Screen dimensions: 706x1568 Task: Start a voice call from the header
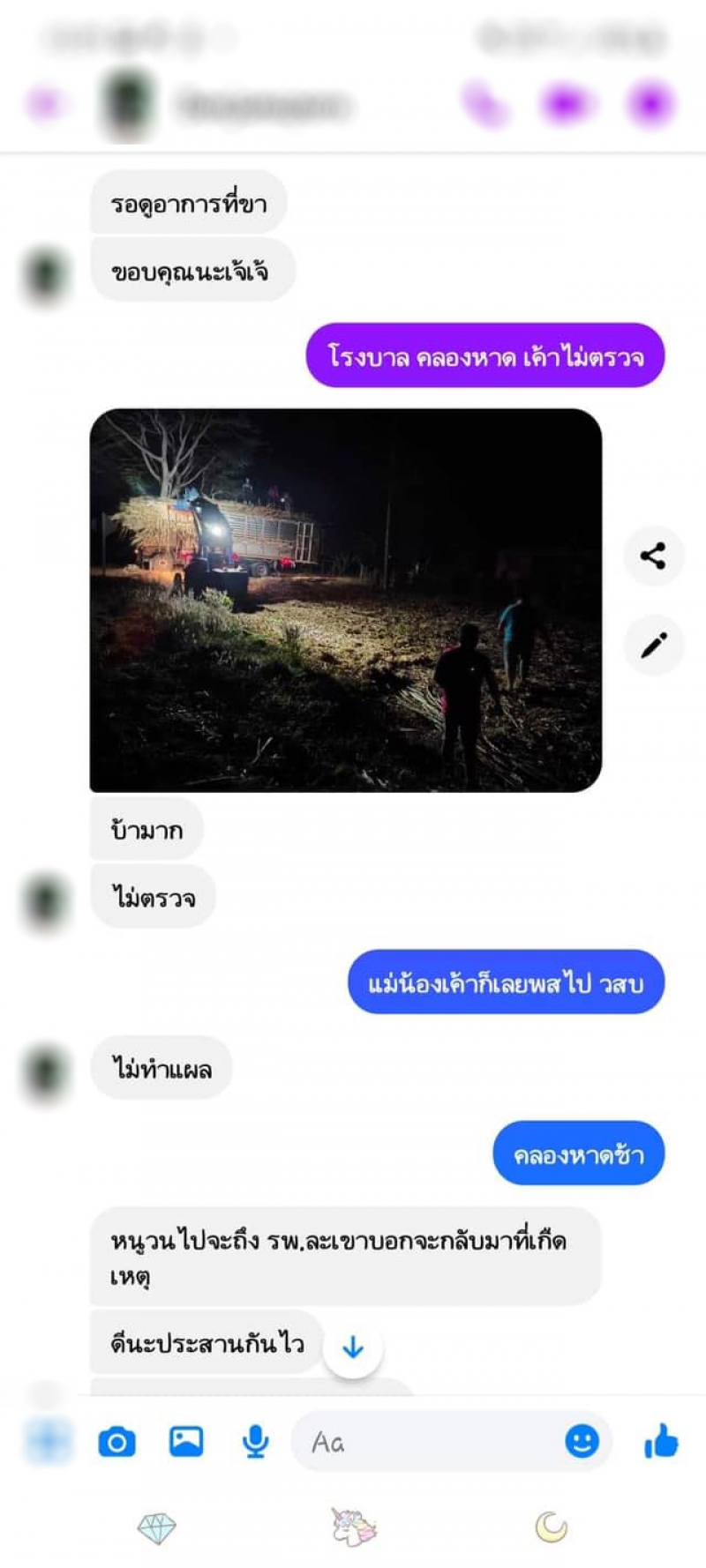tap(484, 106)
